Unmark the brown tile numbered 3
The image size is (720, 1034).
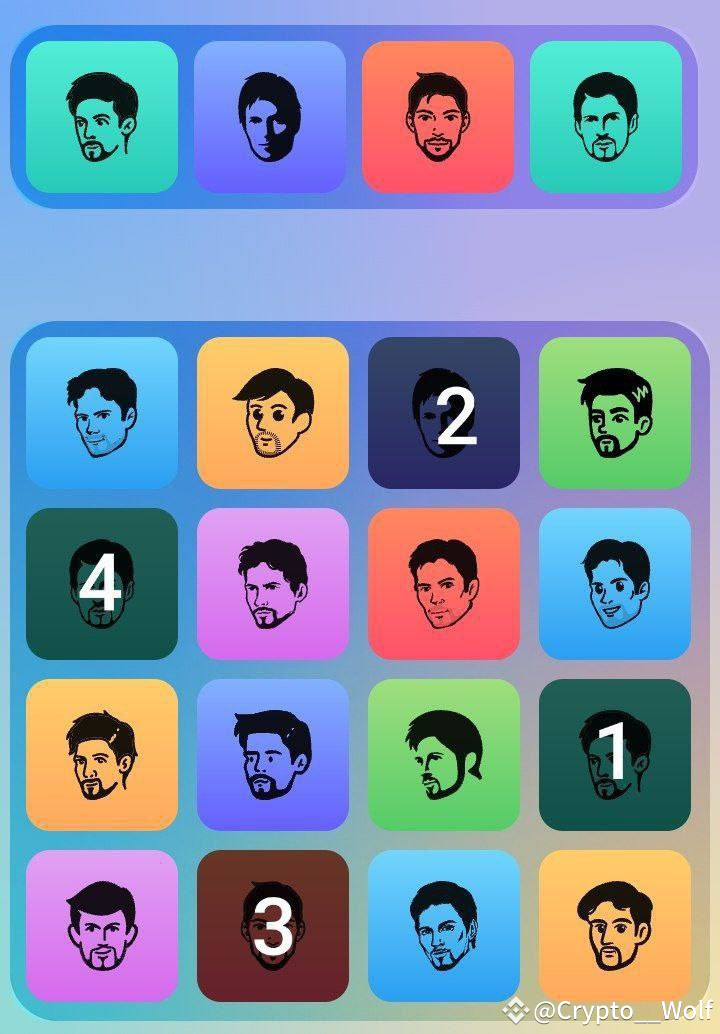click(x=273, y=925)
